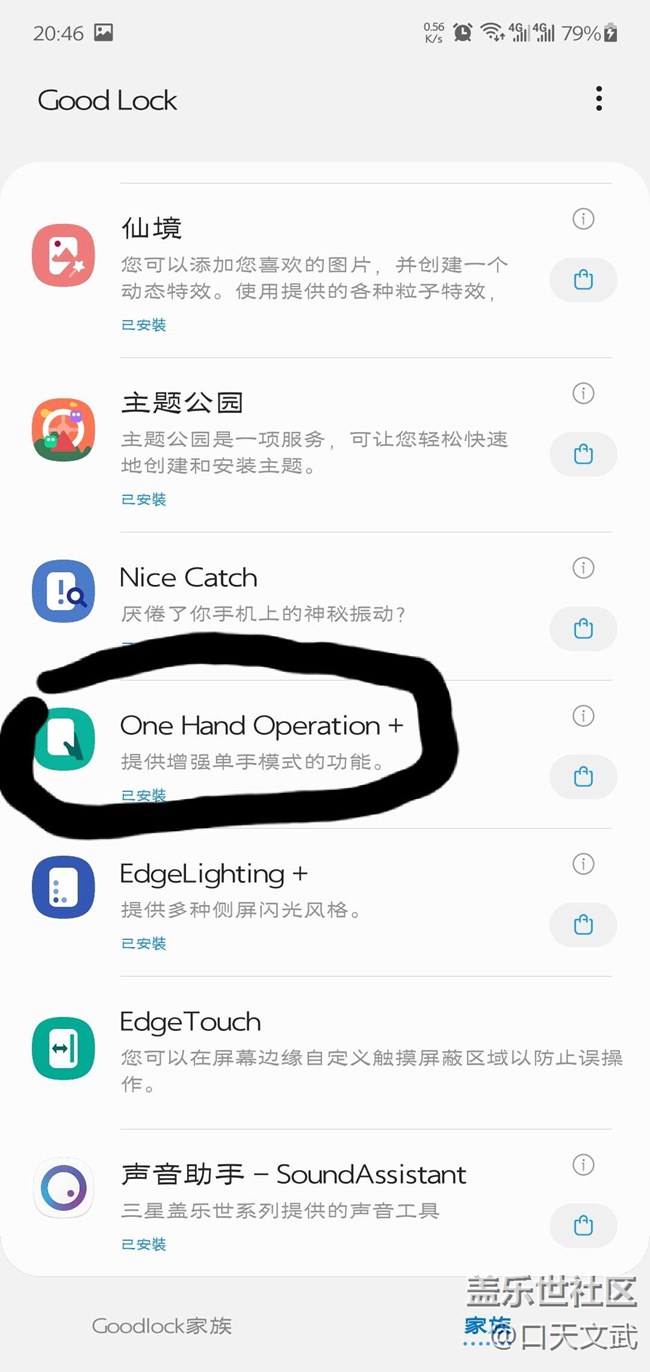Open the Good Lock overflow menu
650x1372 pixels.
(x=598, y=98)
